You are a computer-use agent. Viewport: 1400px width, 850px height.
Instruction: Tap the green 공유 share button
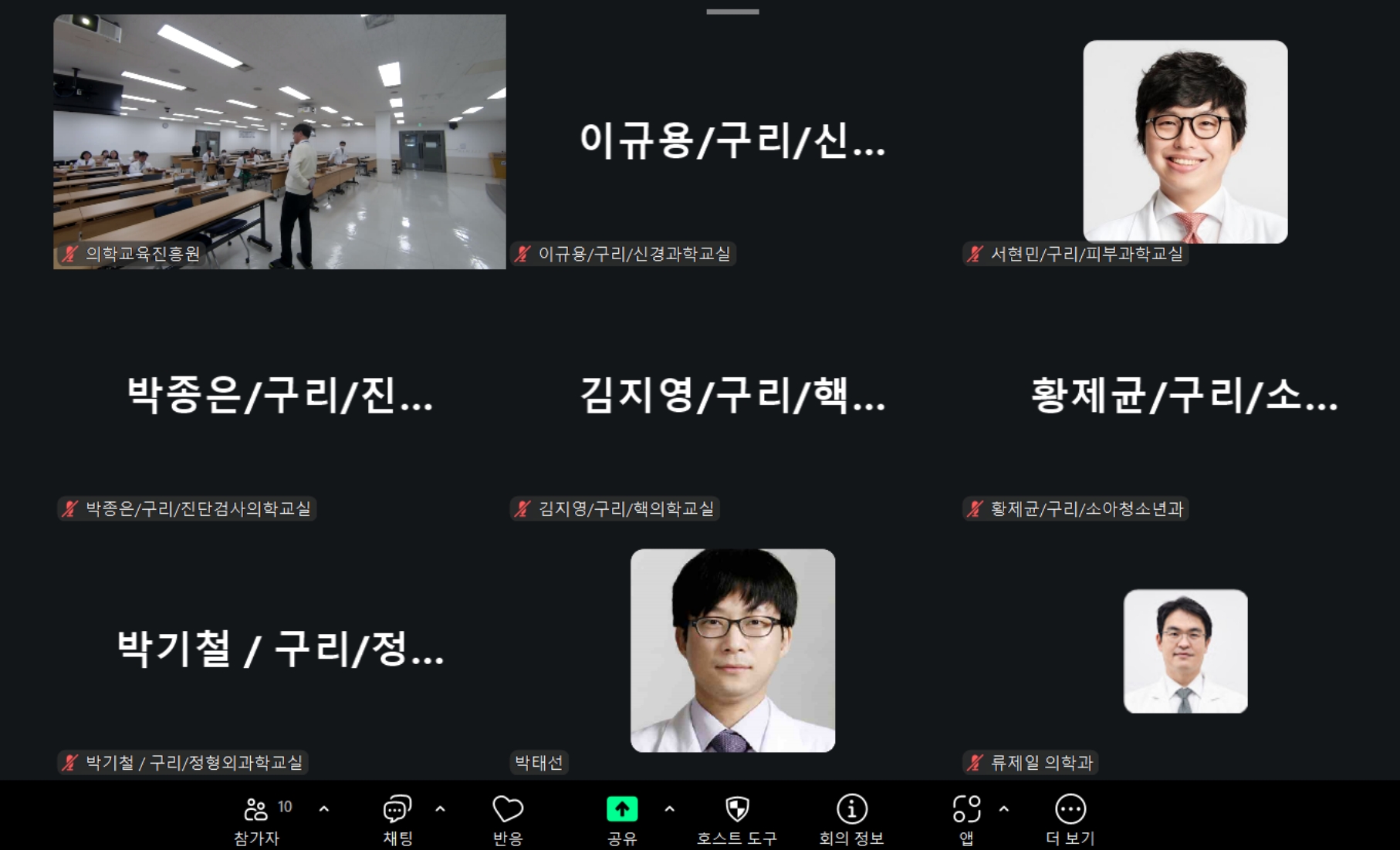tap(622, 810)
